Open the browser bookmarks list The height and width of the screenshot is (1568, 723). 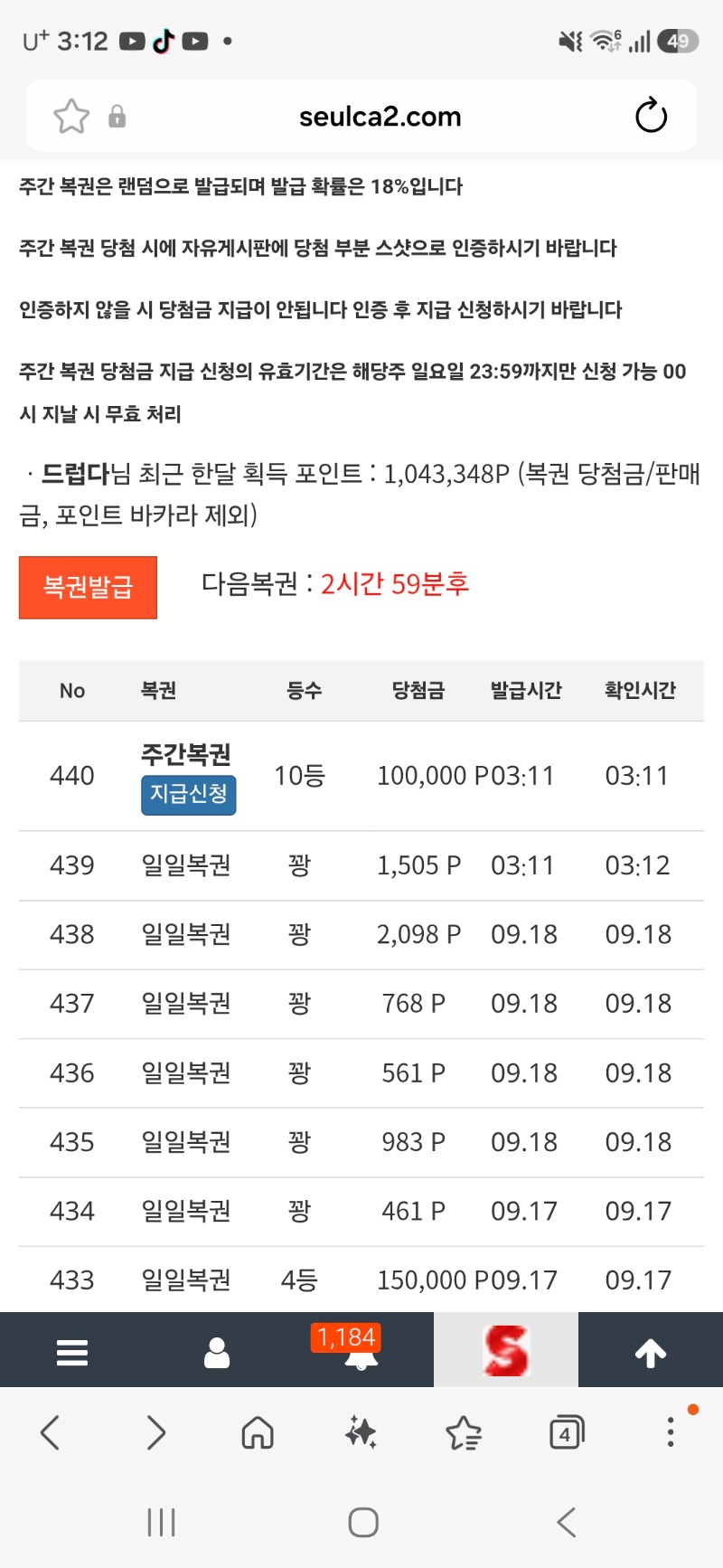point(464,1433)
